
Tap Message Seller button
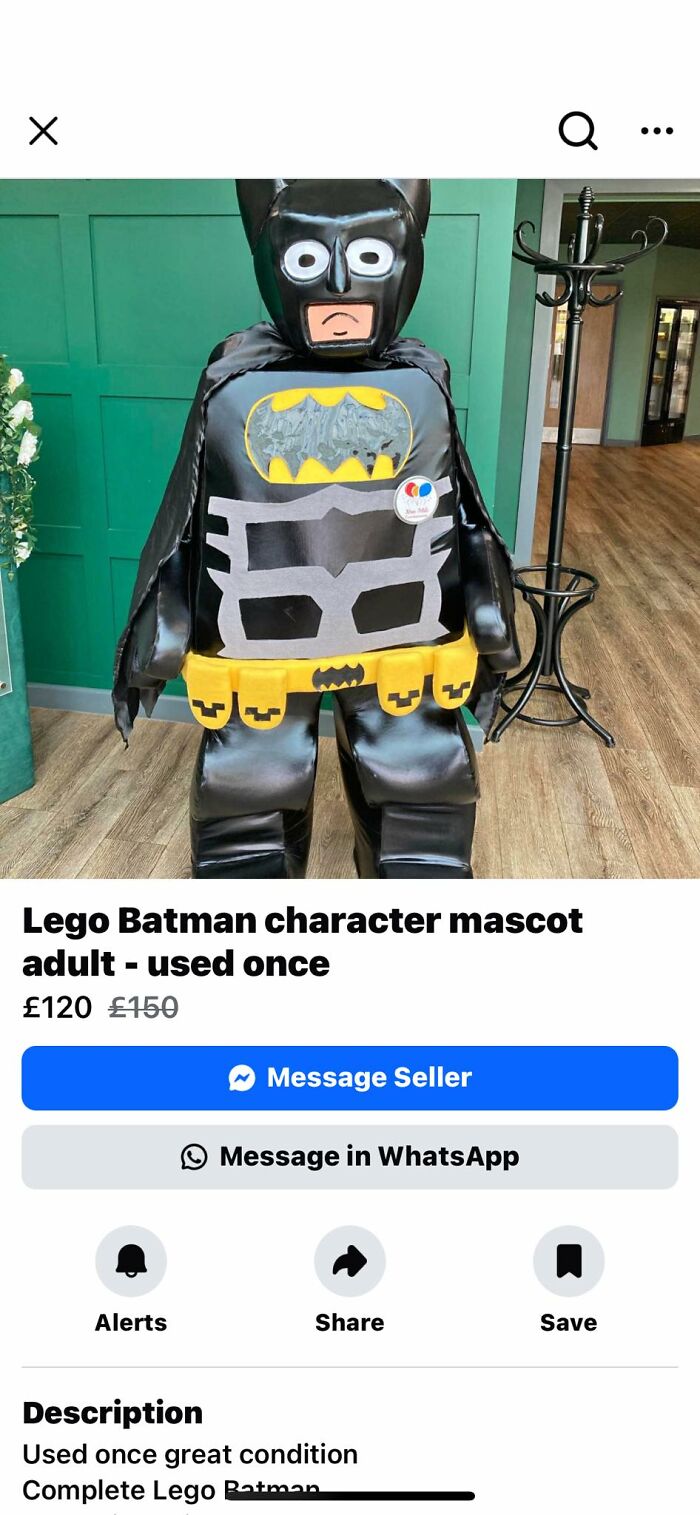point(350,1077)
